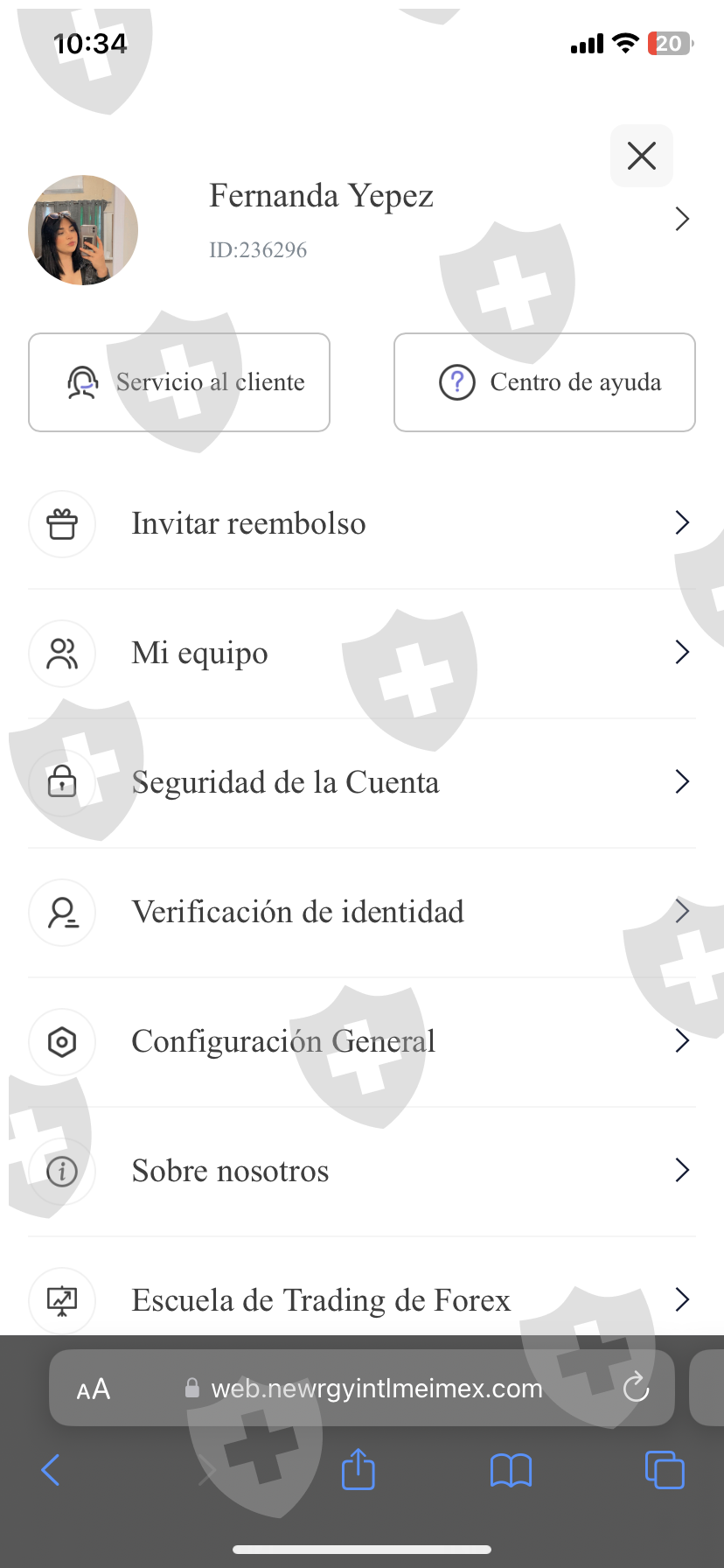The image size is (724, 1568).
Task: Open Seguridad de la Cuenta
Action: [x=362, y=782]
